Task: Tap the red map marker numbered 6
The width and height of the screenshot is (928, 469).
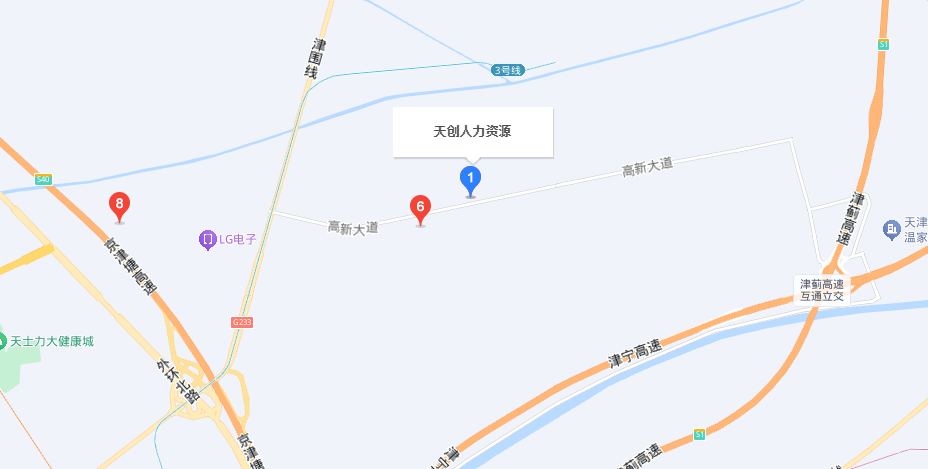Action: tap(421, 208)
